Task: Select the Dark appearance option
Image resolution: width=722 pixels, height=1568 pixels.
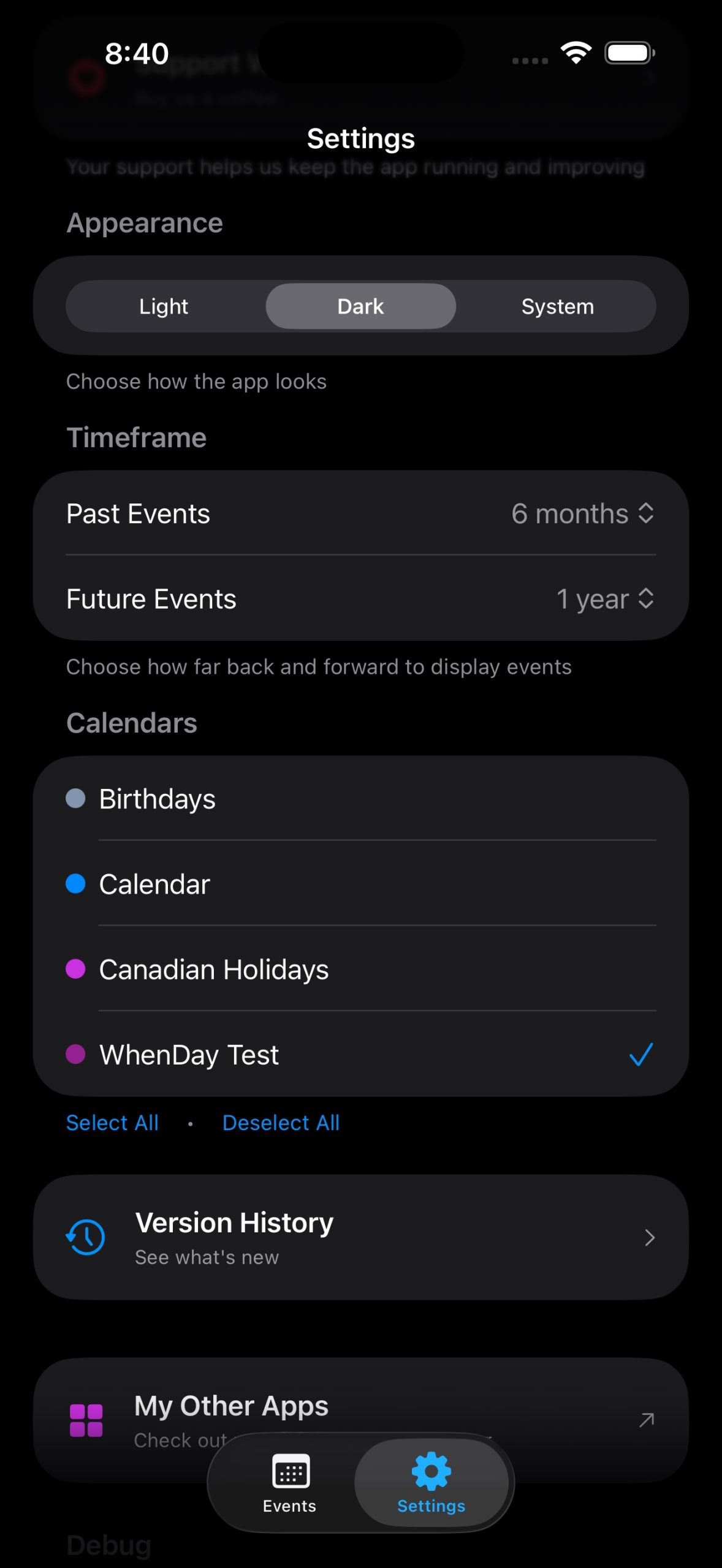Action: (x=360, y=306)
